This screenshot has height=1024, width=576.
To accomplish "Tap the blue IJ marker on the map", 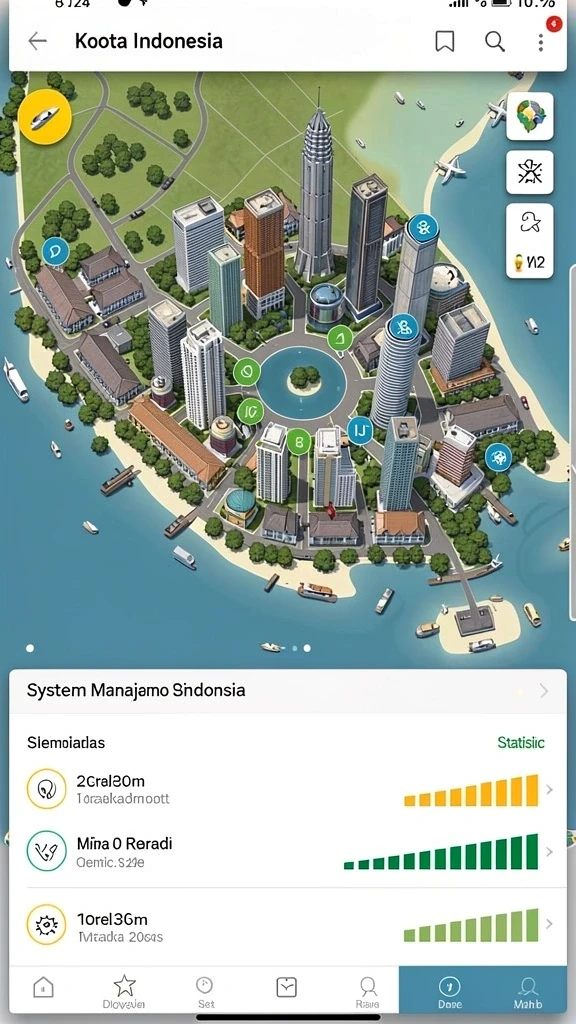I will coord(360,430).
